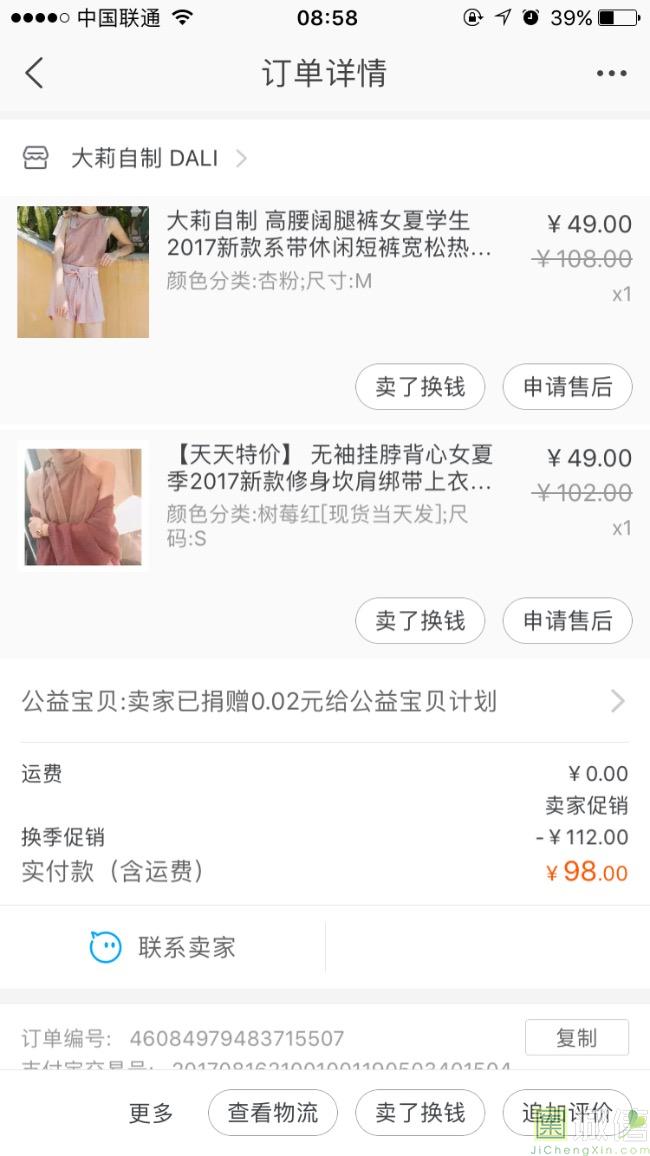Open the three-dot overflow menu

pos(611,73)
